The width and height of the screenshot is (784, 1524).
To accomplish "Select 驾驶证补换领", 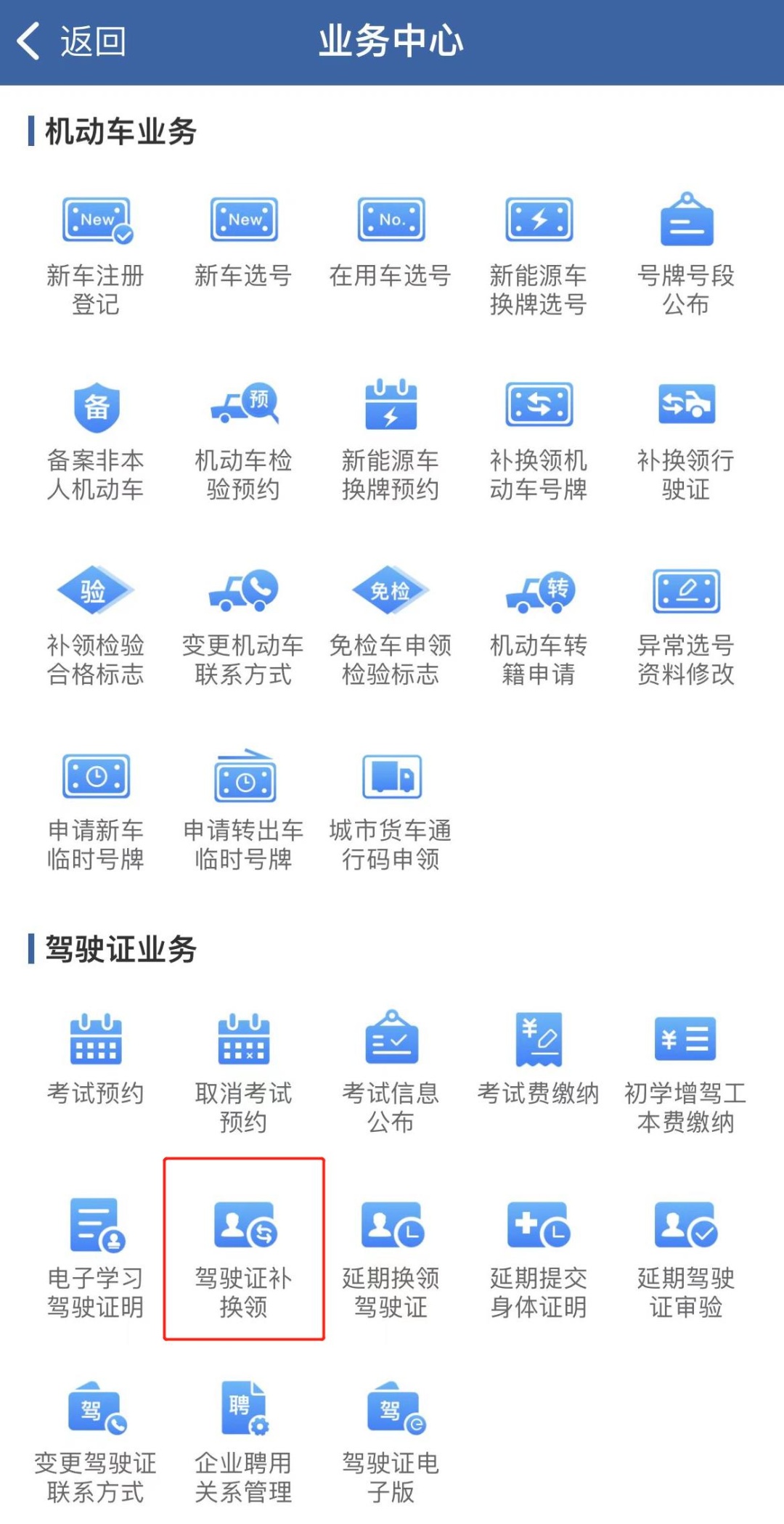I will click(244, 1256).
